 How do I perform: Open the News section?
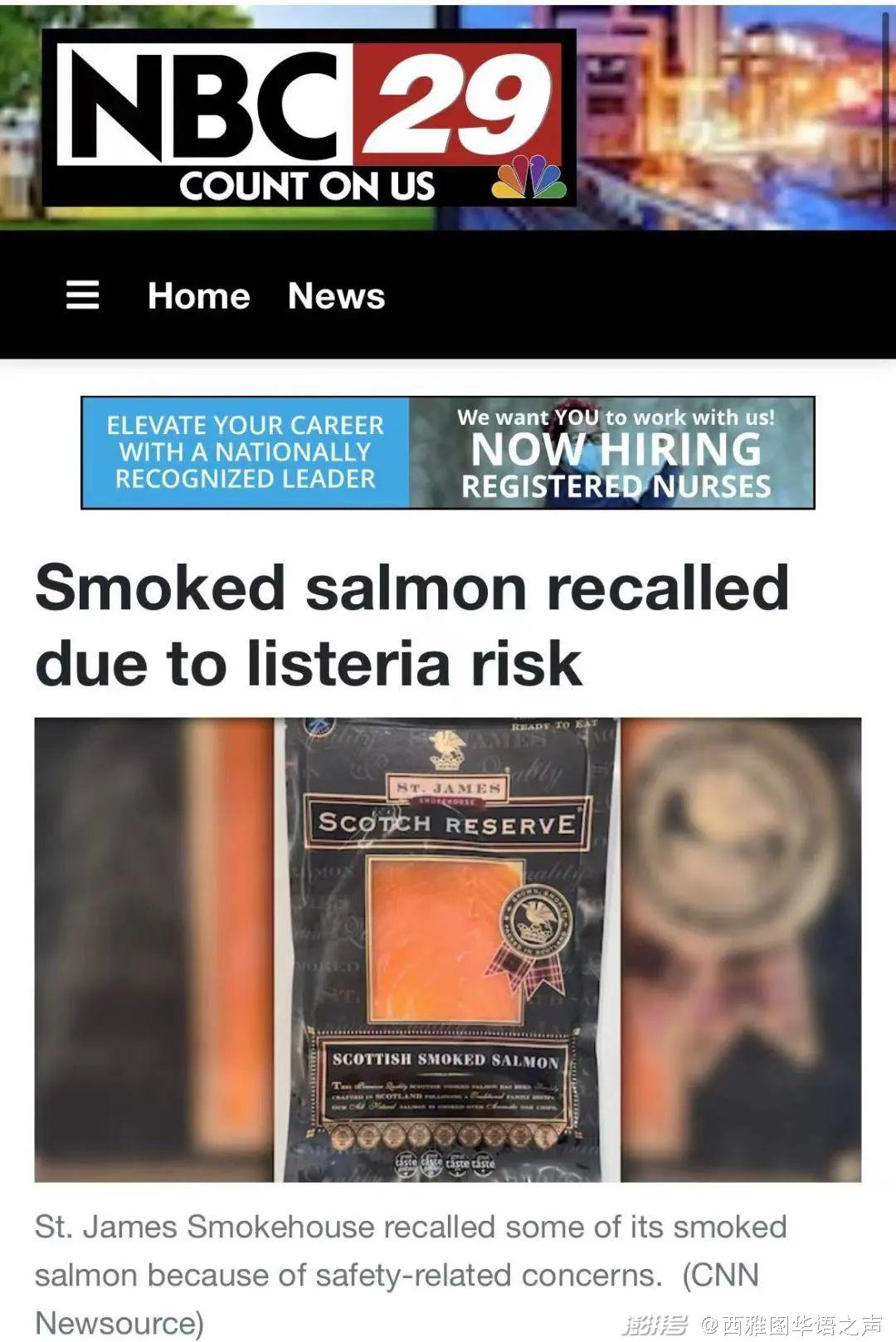click(336, 296)
